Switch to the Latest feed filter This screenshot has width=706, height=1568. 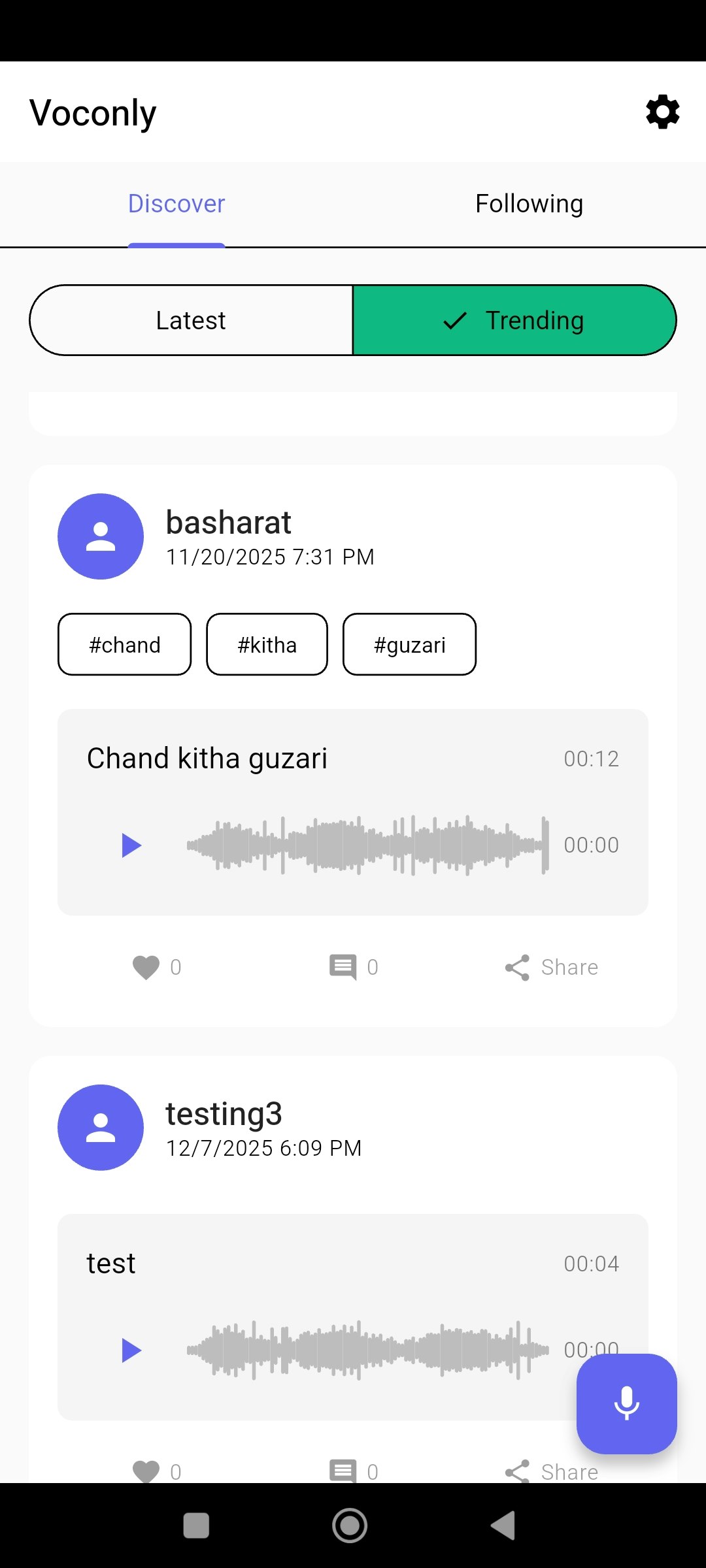coord(190,319)
